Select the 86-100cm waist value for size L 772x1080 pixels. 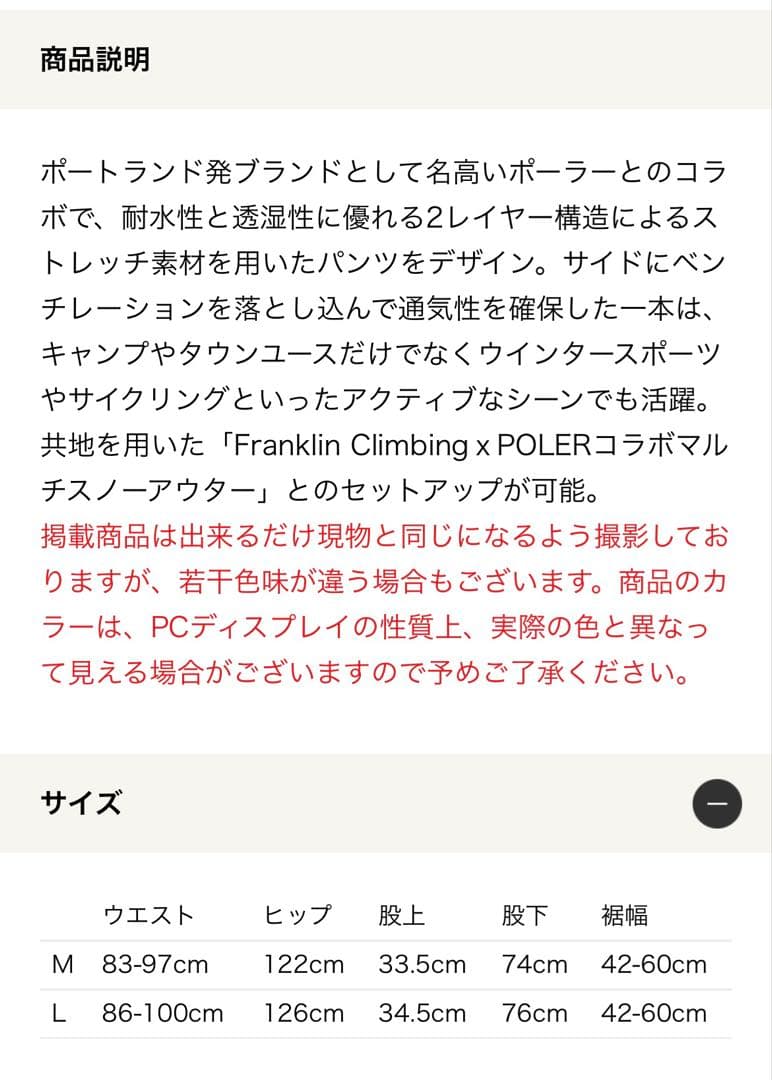click(x=156, y=1013)
